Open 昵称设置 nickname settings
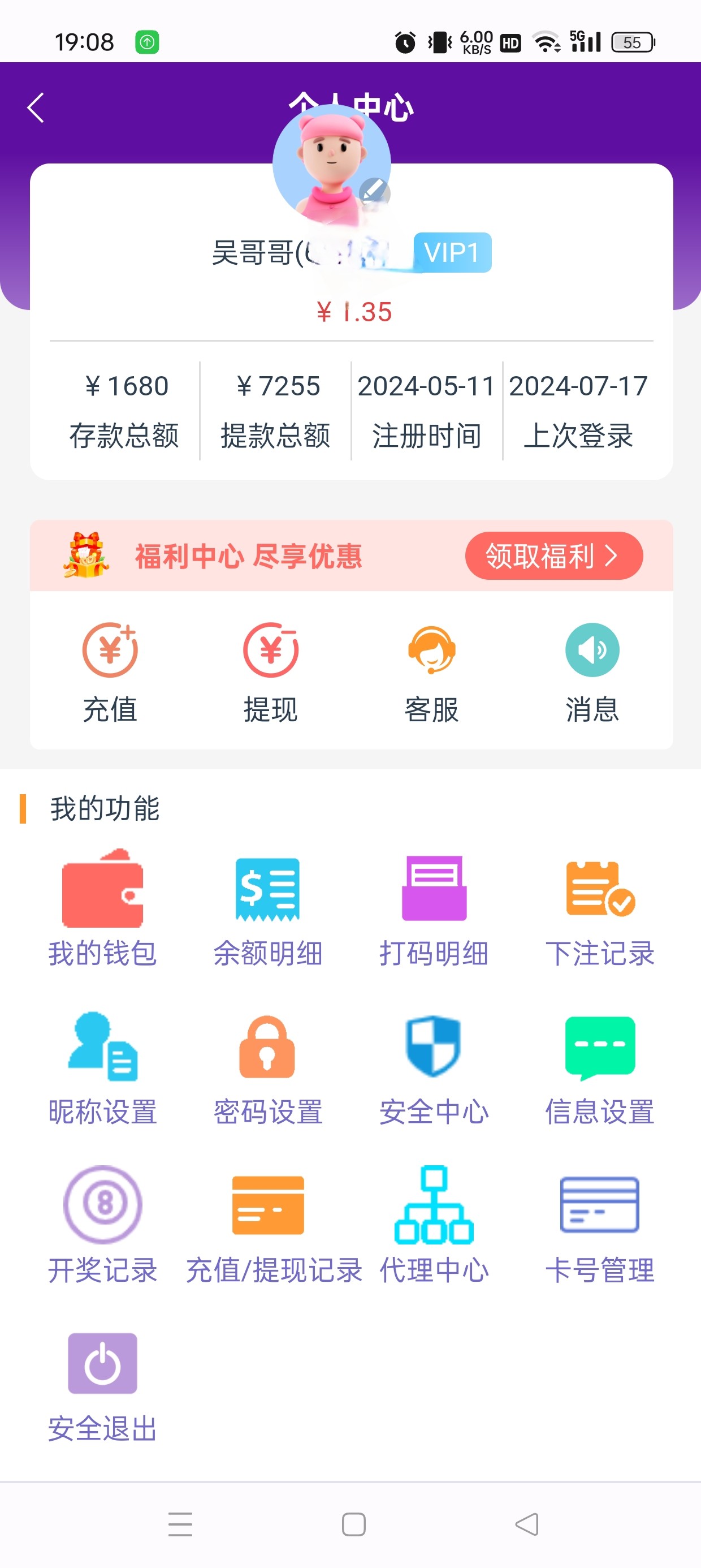701x1568 pixels. [x=103, y=1067]
